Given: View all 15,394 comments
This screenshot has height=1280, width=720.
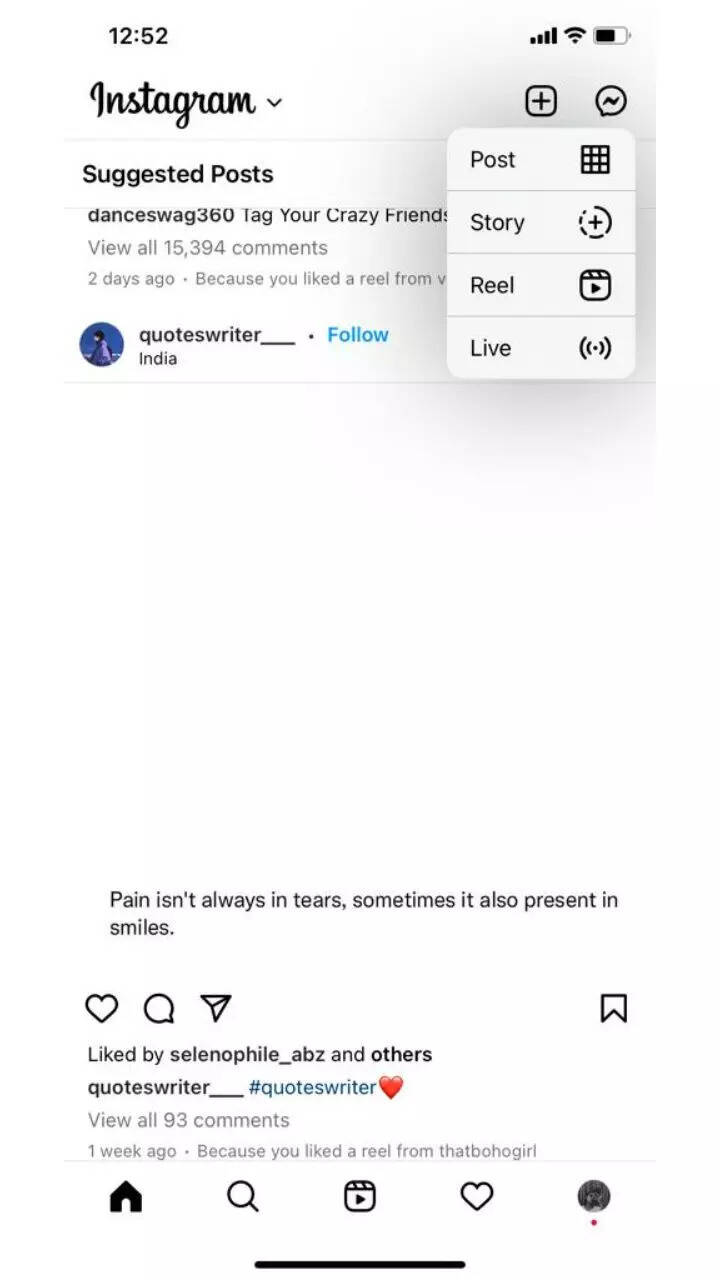Looking at the screenshot, I should [x=207, y=248].
